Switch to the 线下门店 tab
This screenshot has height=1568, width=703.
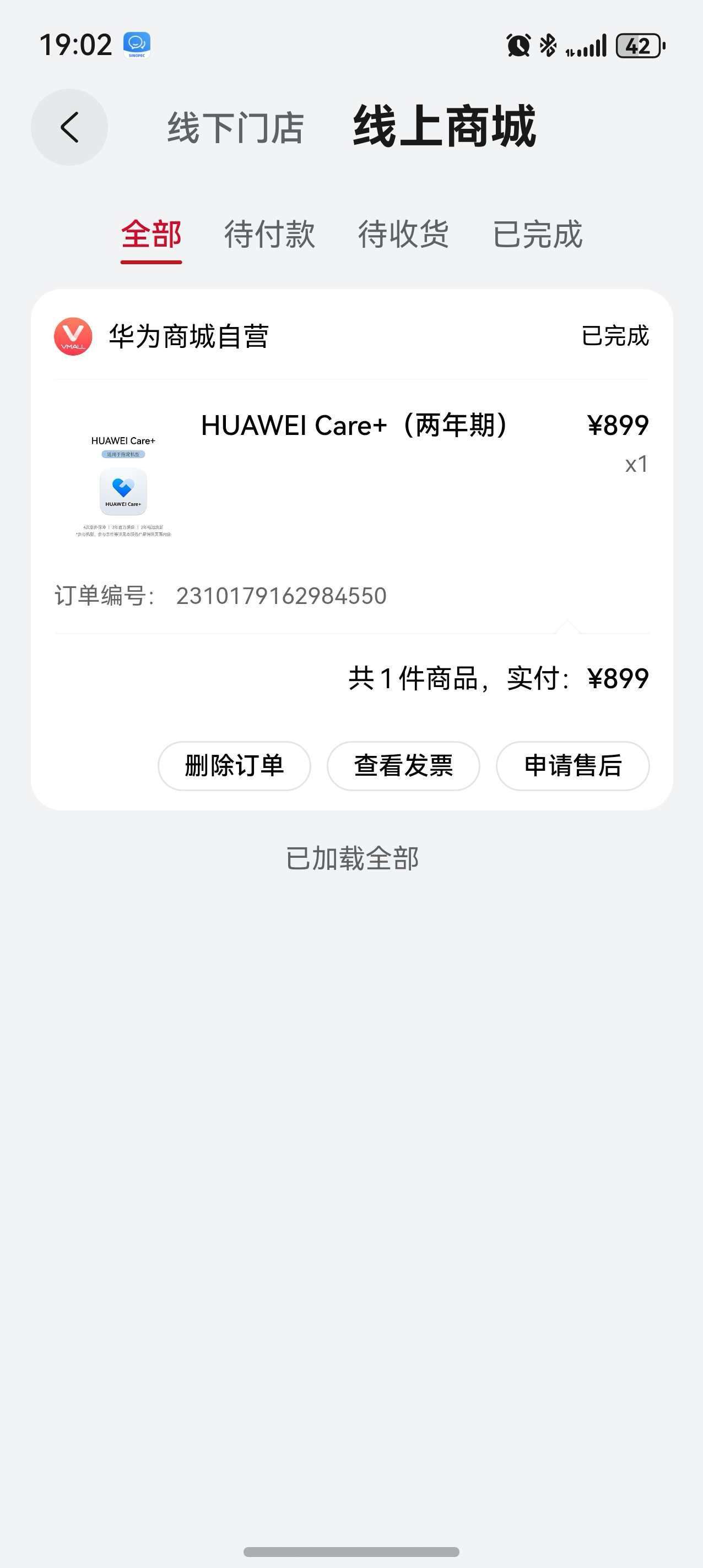pyautogui.click(x=235, y=128)
